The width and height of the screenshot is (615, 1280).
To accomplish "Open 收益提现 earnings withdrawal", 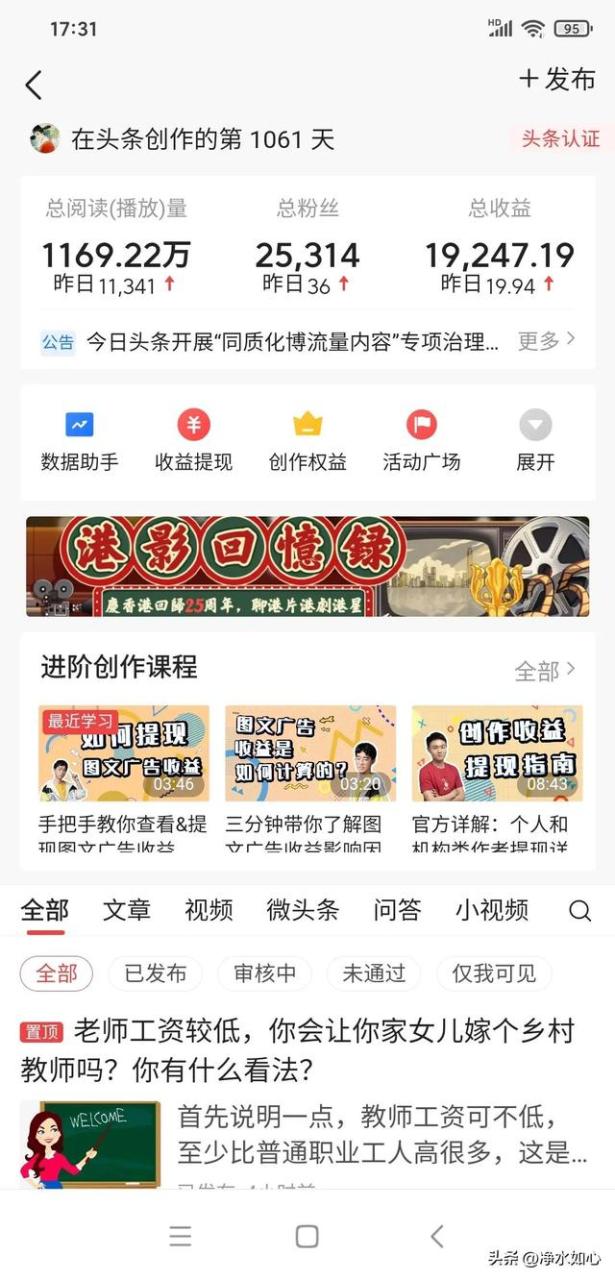I will [x=193, y=441].
